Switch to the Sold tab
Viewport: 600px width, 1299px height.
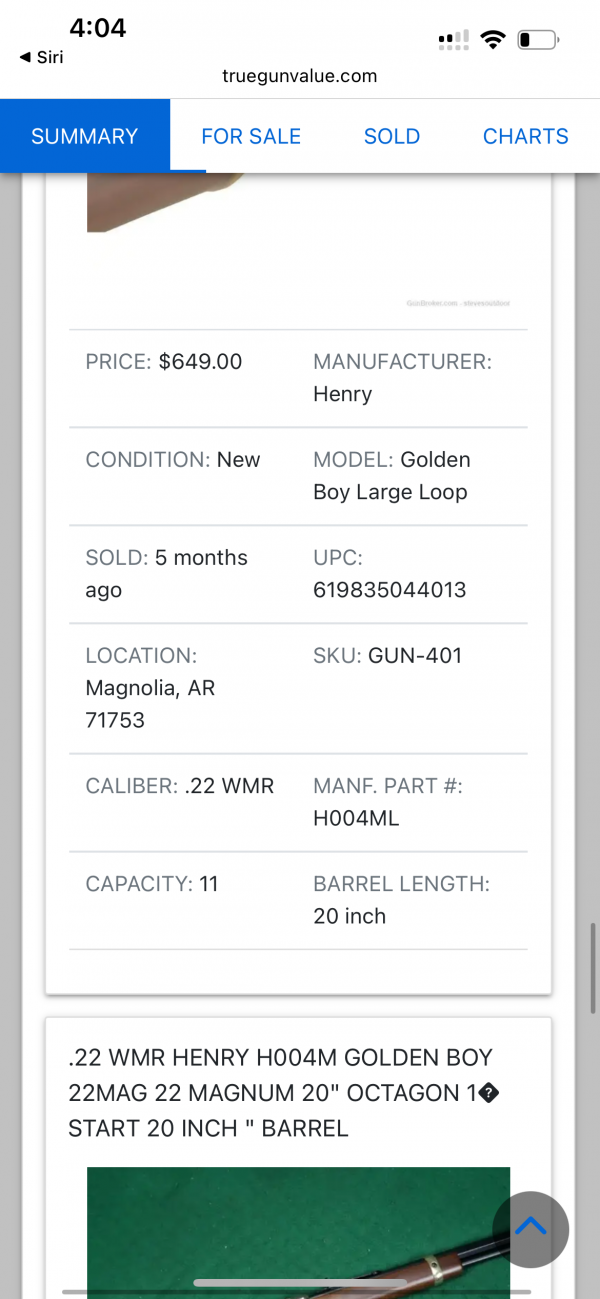click(x=392, y=137)
